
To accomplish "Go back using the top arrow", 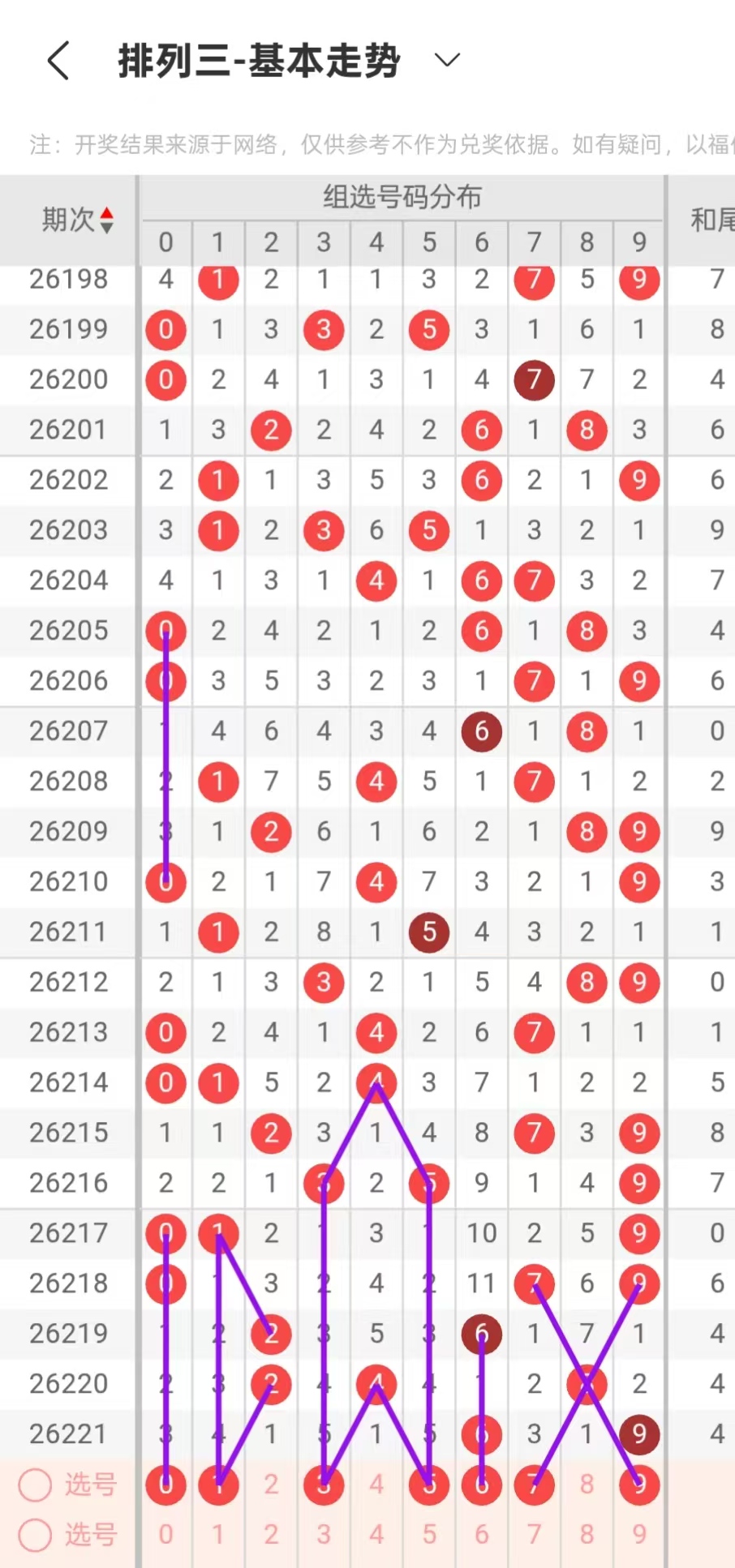I will coord(58,61).
